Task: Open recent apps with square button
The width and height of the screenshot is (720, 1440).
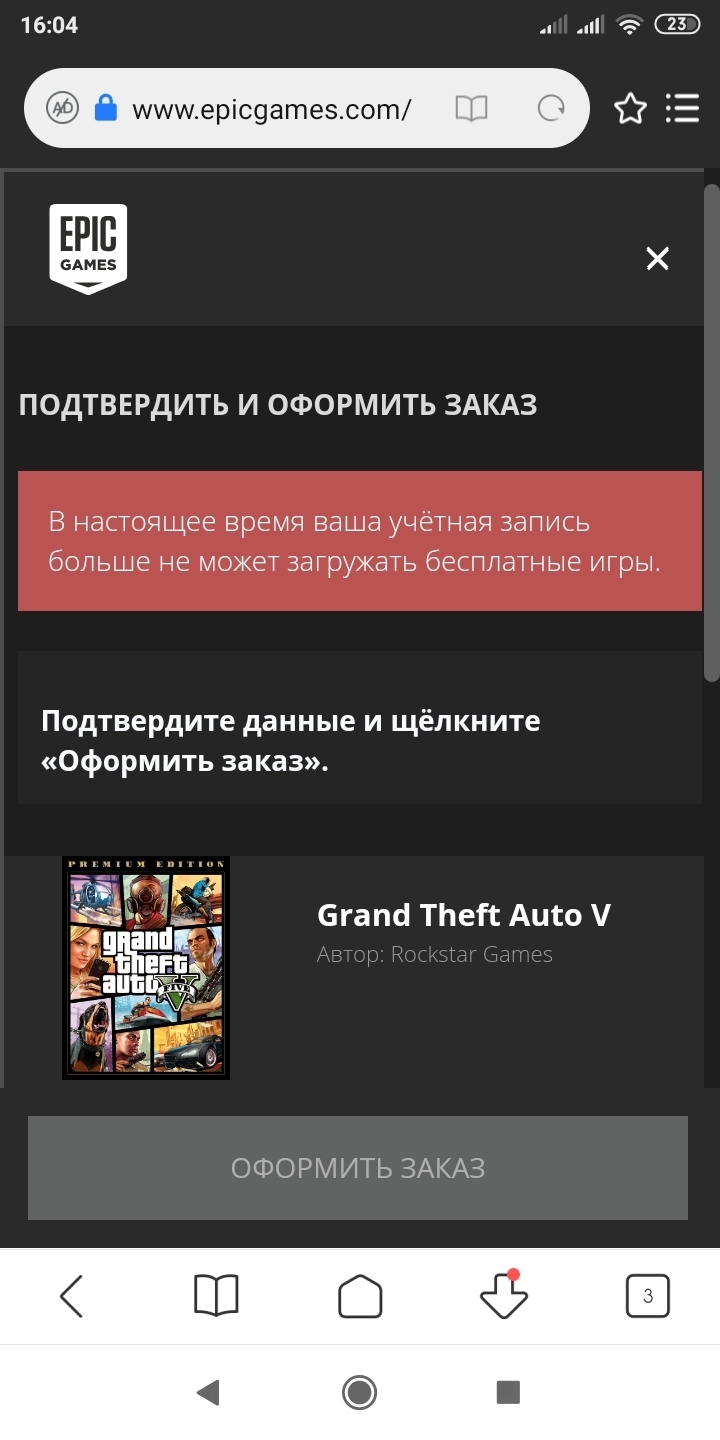Action: [x=508, y=1392]
